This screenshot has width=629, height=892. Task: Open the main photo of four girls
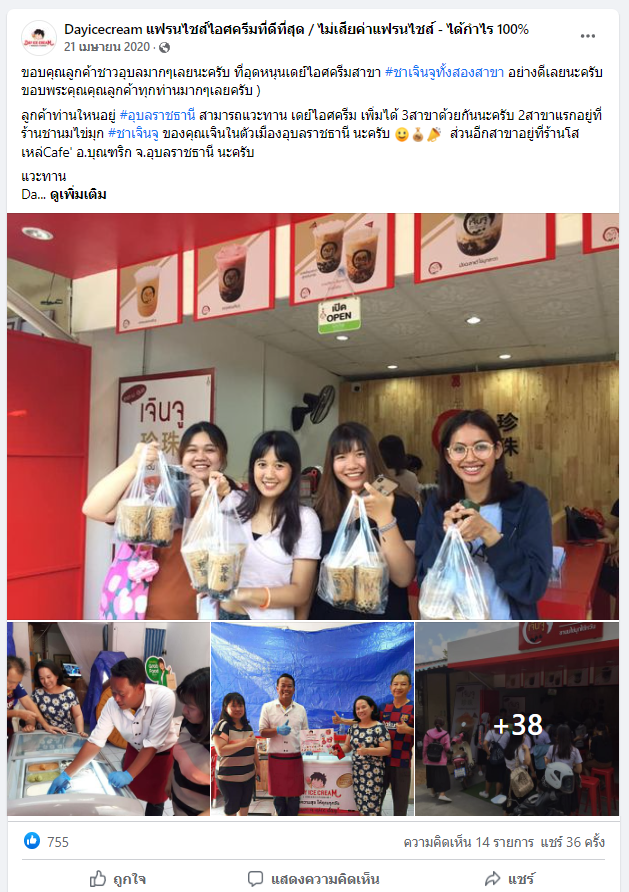coord(313,415)
